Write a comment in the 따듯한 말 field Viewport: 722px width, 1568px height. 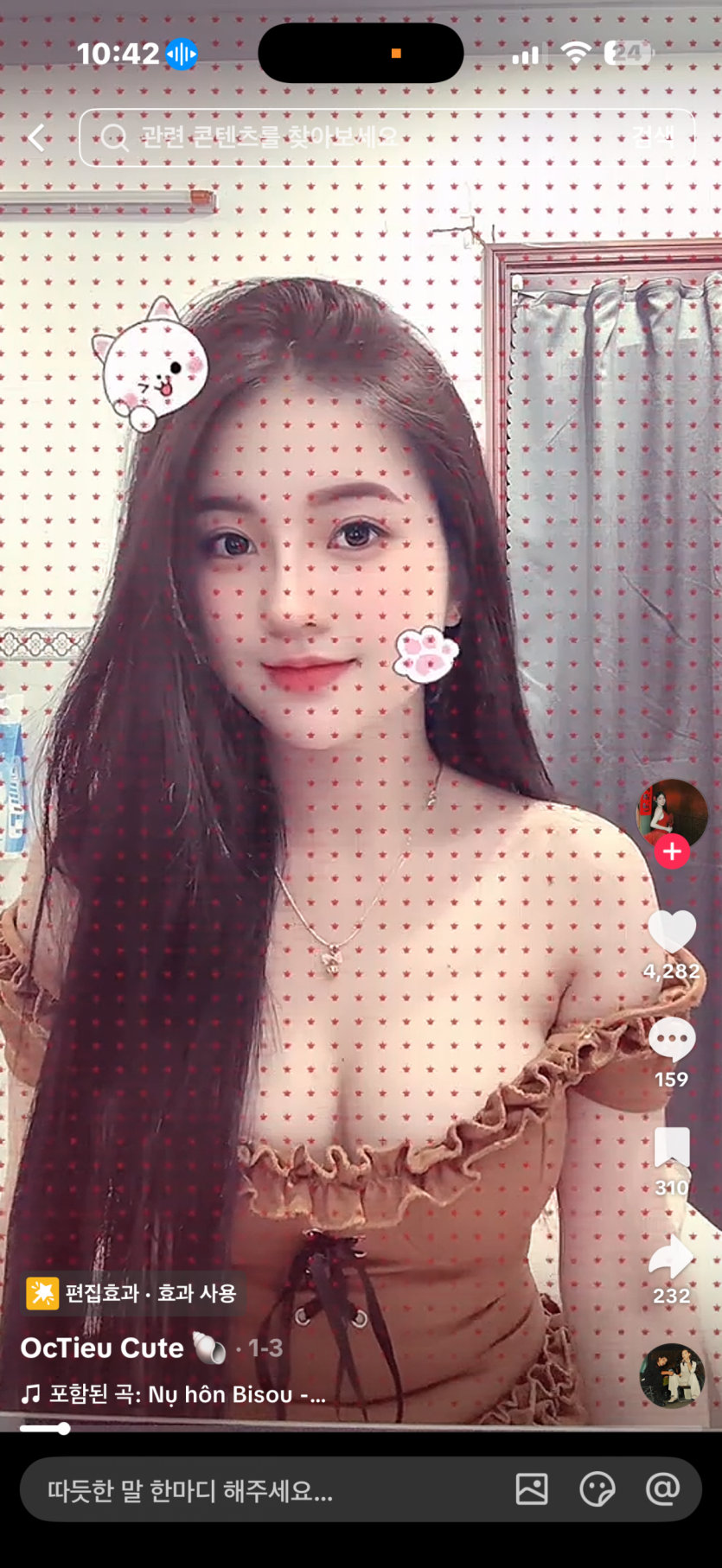(x=259, y=1490)
